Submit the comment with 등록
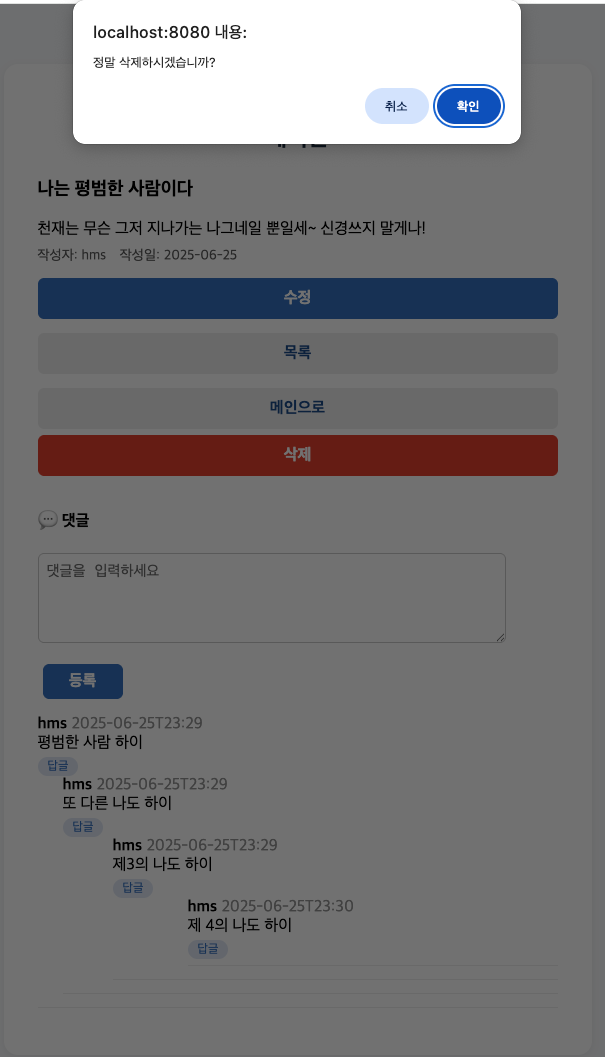Screen dimensions: 605x1057 pos(83,681)
